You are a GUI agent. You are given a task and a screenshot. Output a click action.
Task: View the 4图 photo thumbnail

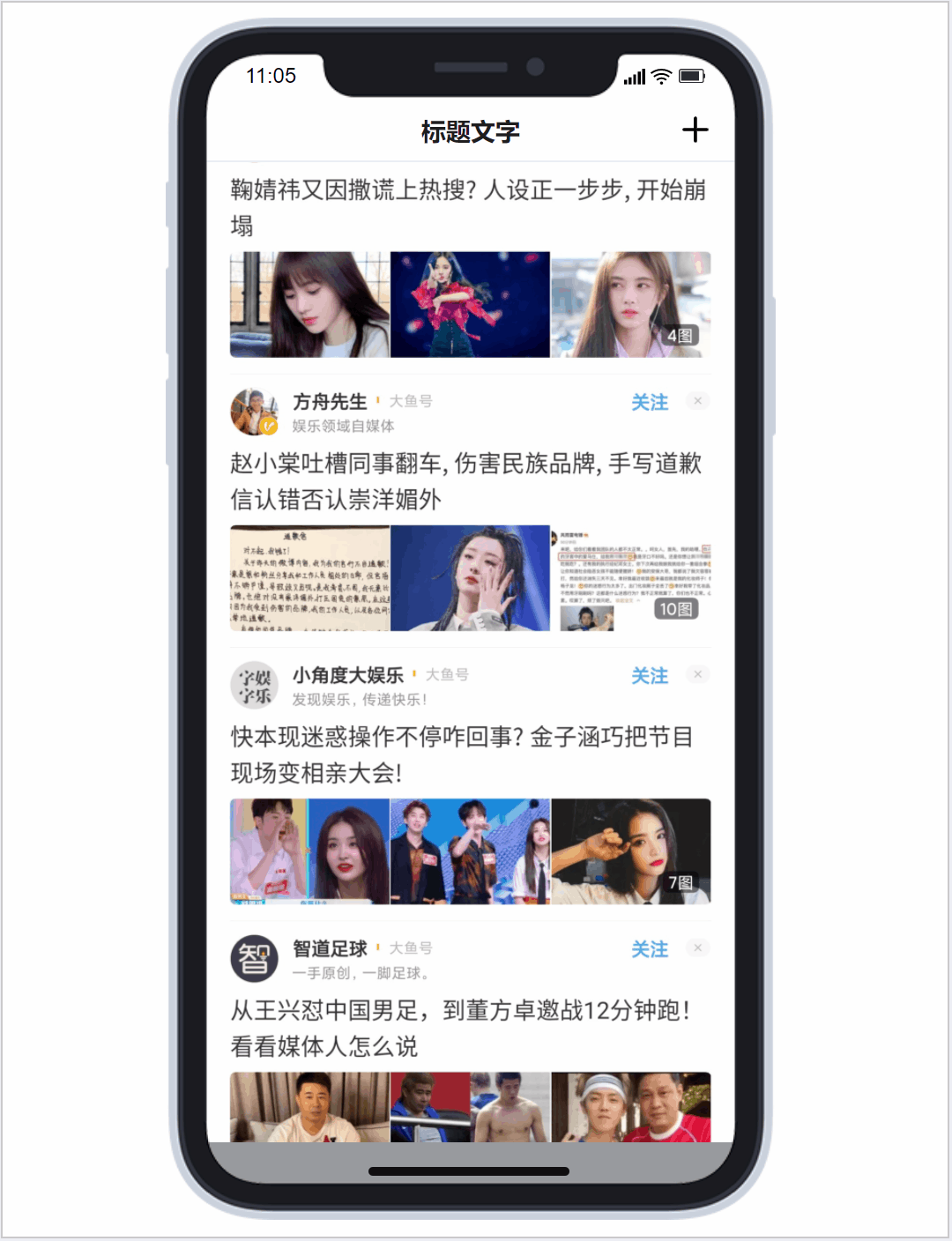tap(630, 305)
